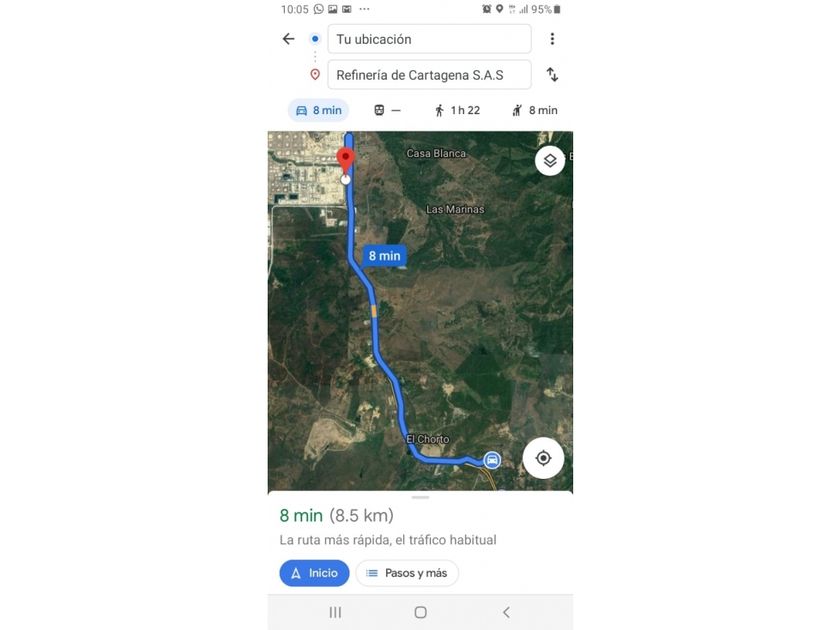Open the three-dot overflow menu
This screenshot has height=630, width=840.
pyautogui.click(x=552, y=39)
